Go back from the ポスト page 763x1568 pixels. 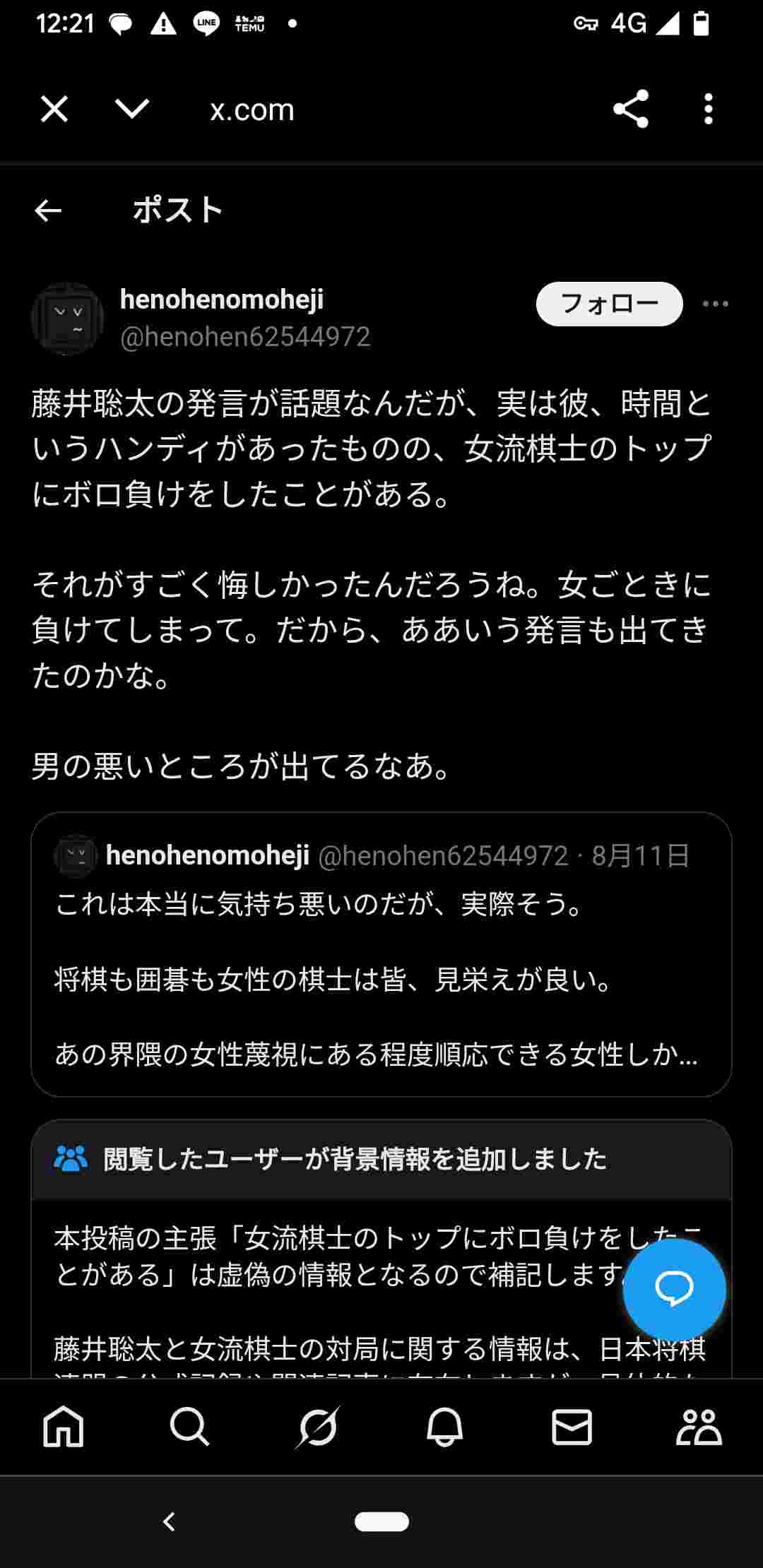48,210
